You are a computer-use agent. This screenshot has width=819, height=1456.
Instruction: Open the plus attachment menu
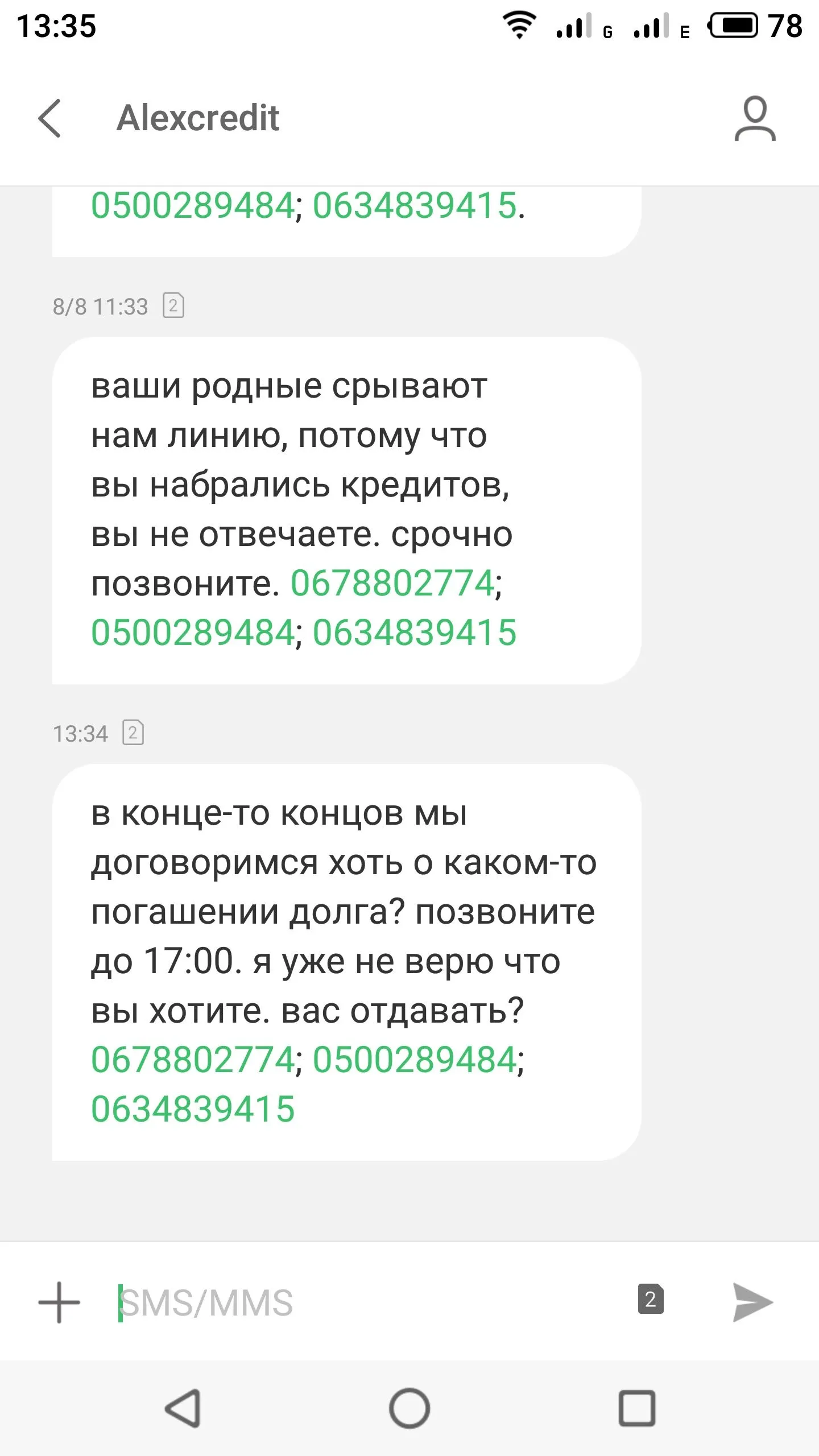coord(59,1302)
